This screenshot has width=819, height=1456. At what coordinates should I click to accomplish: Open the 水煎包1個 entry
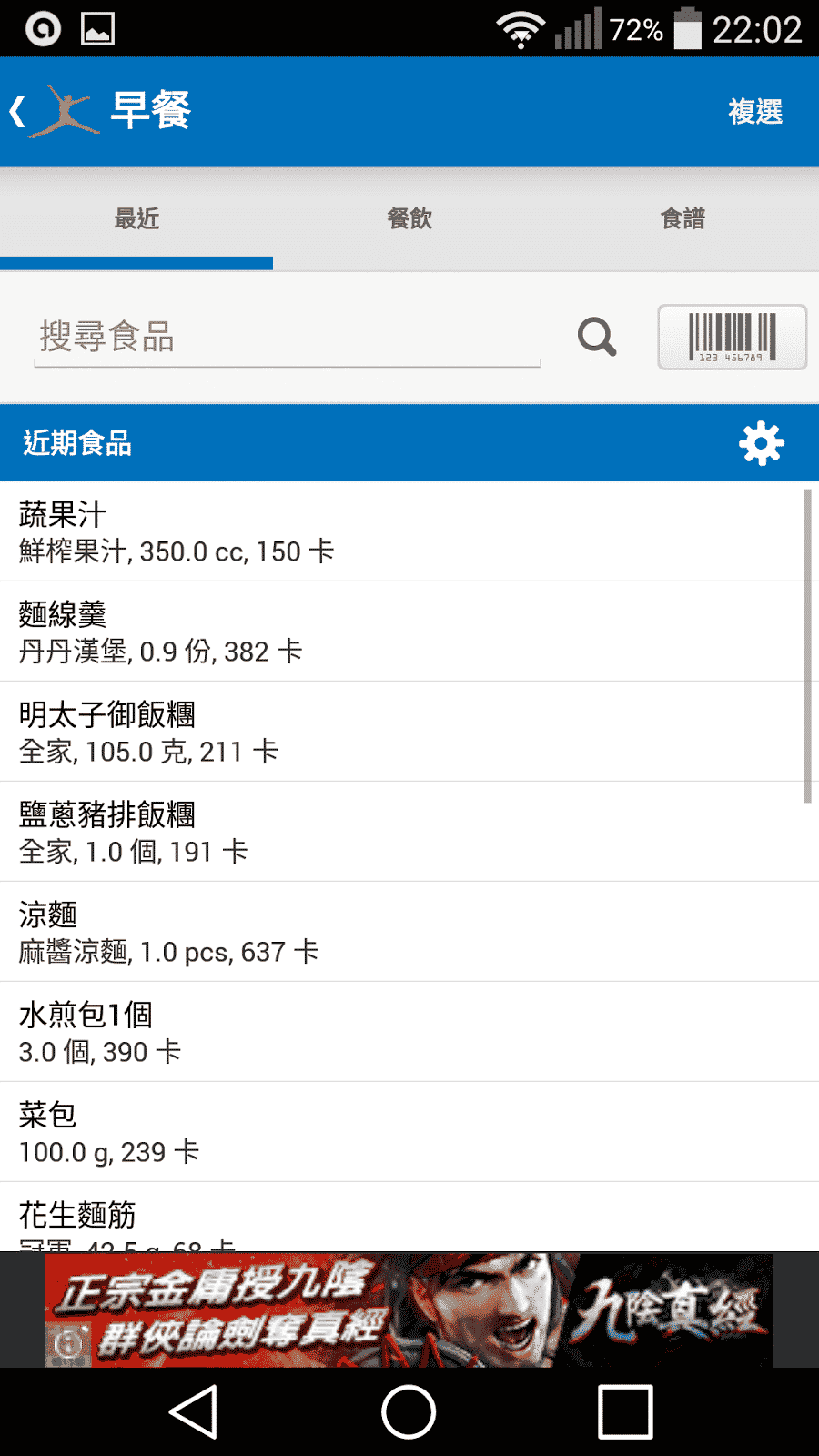coord(400,1032)
